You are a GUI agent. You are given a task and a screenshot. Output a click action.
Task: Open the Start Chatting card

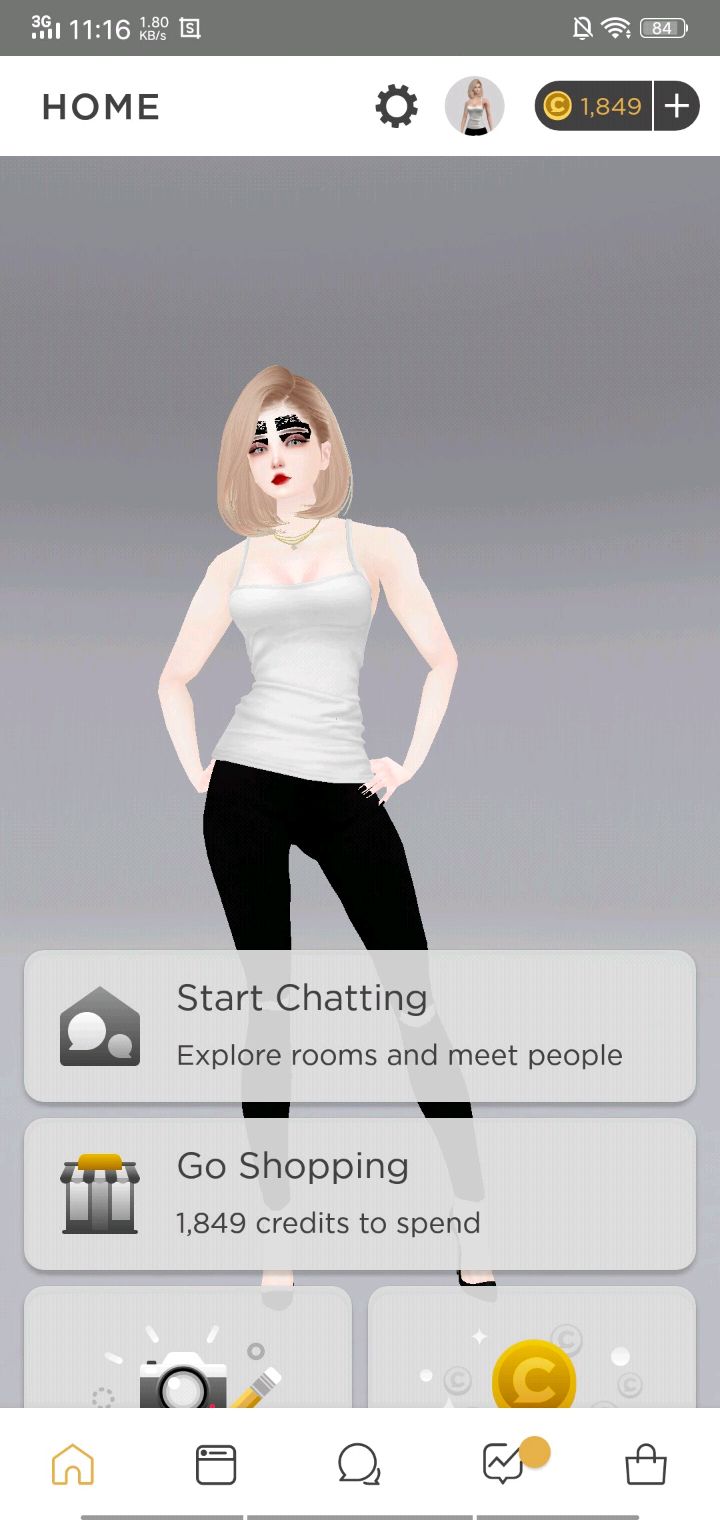tap(360, 1026)
